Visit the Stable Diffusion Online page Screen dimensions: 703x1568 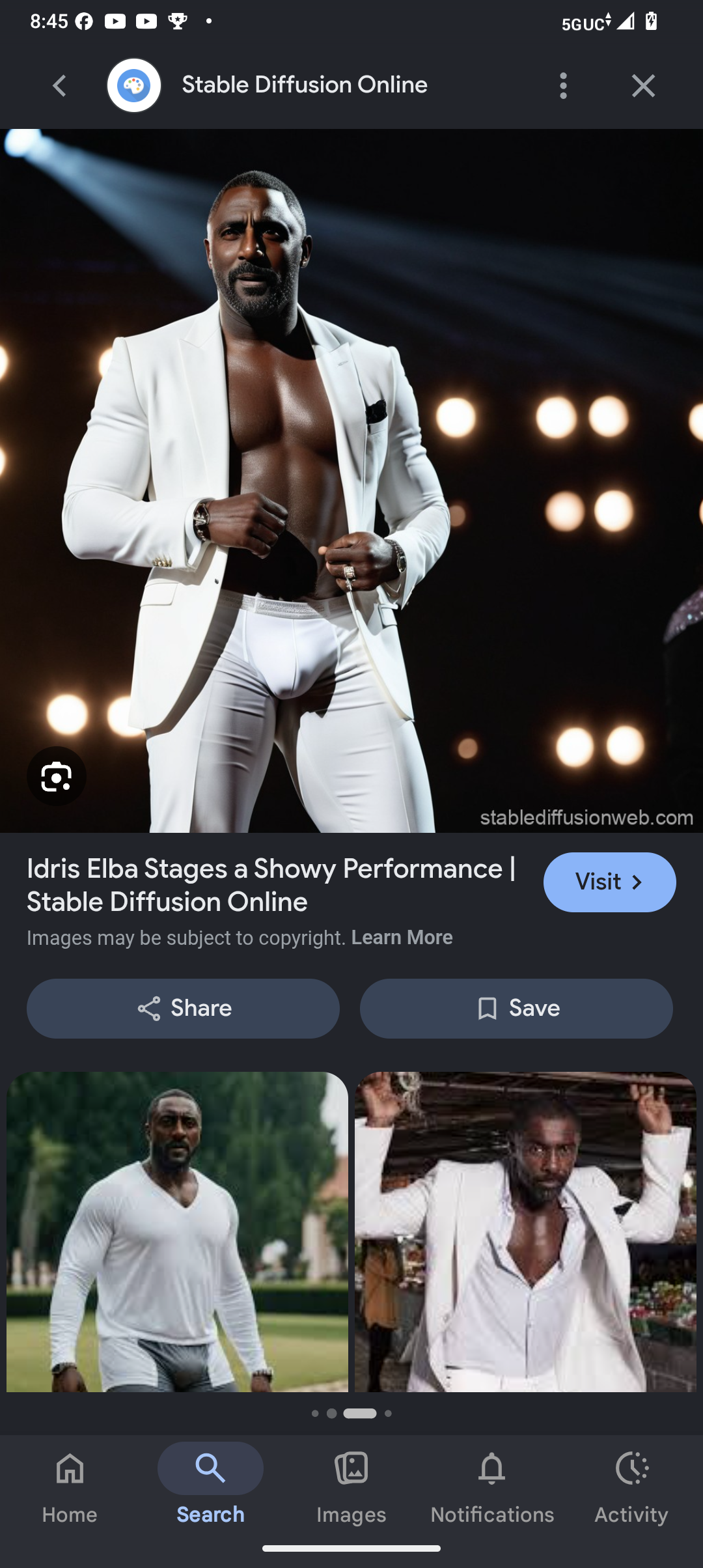609,882
